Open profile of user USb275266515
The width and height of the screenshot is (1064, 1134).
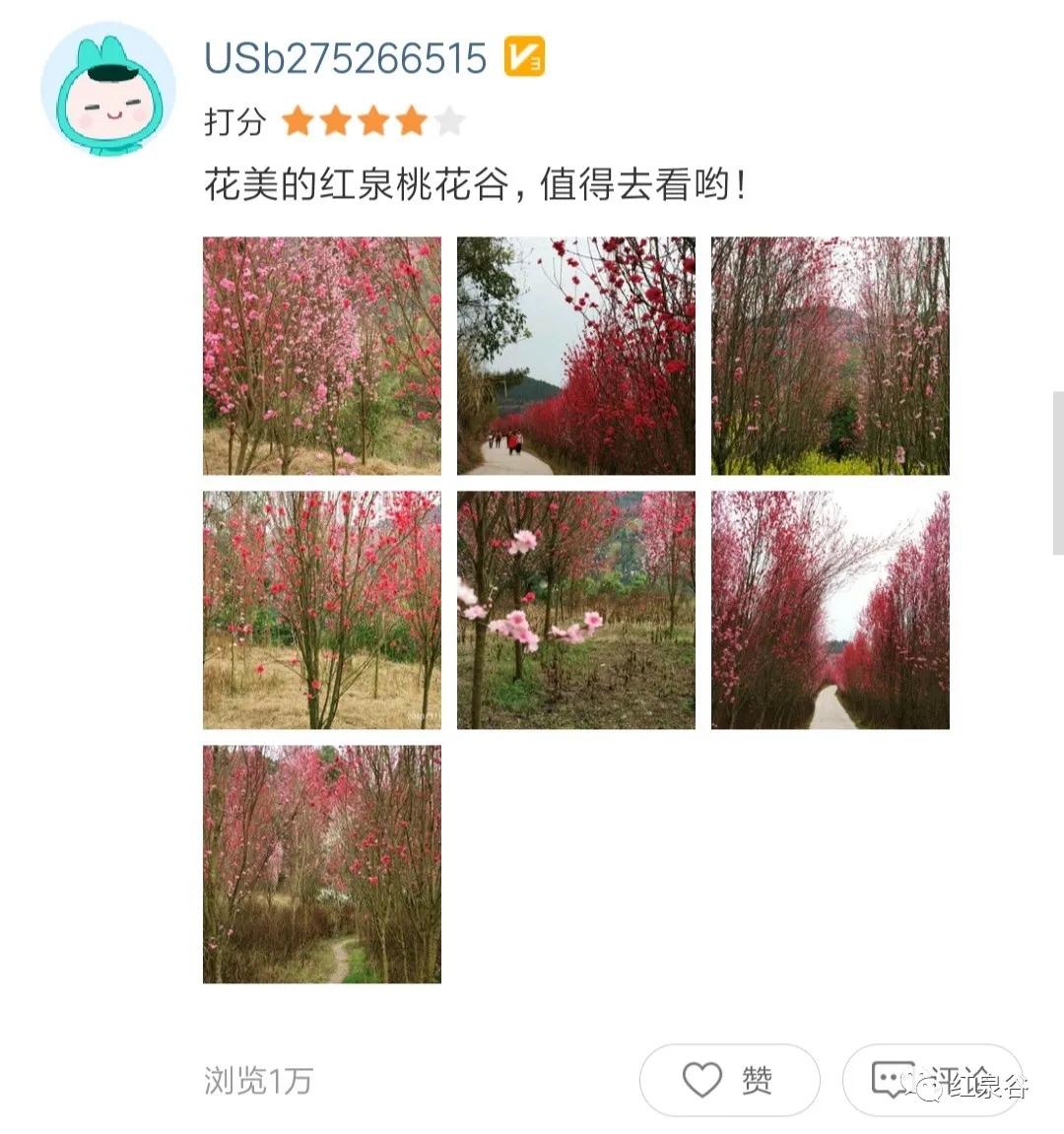point(345,57)
